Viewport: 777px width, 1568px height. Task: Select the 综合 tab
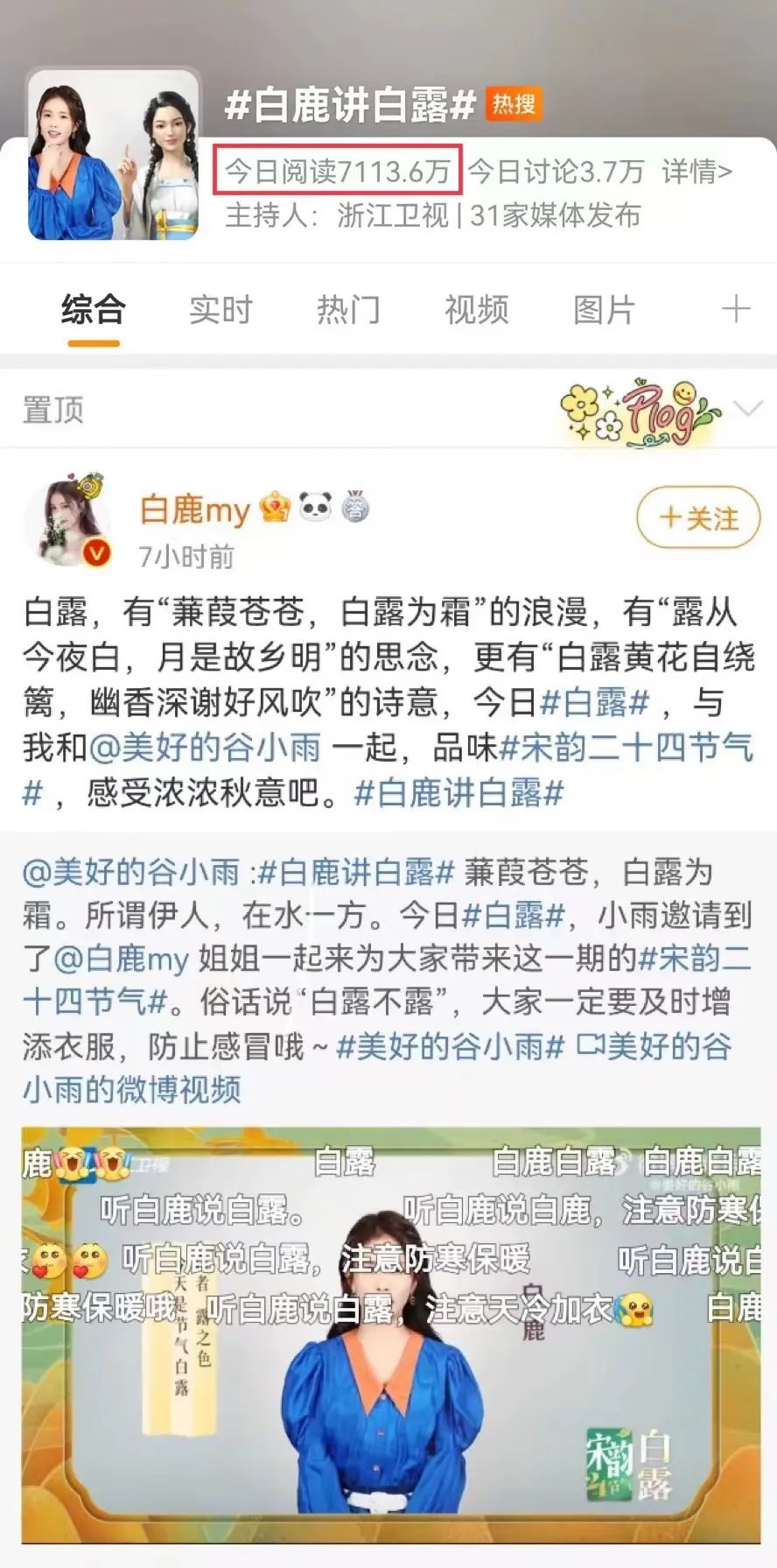tap(93, 310)
